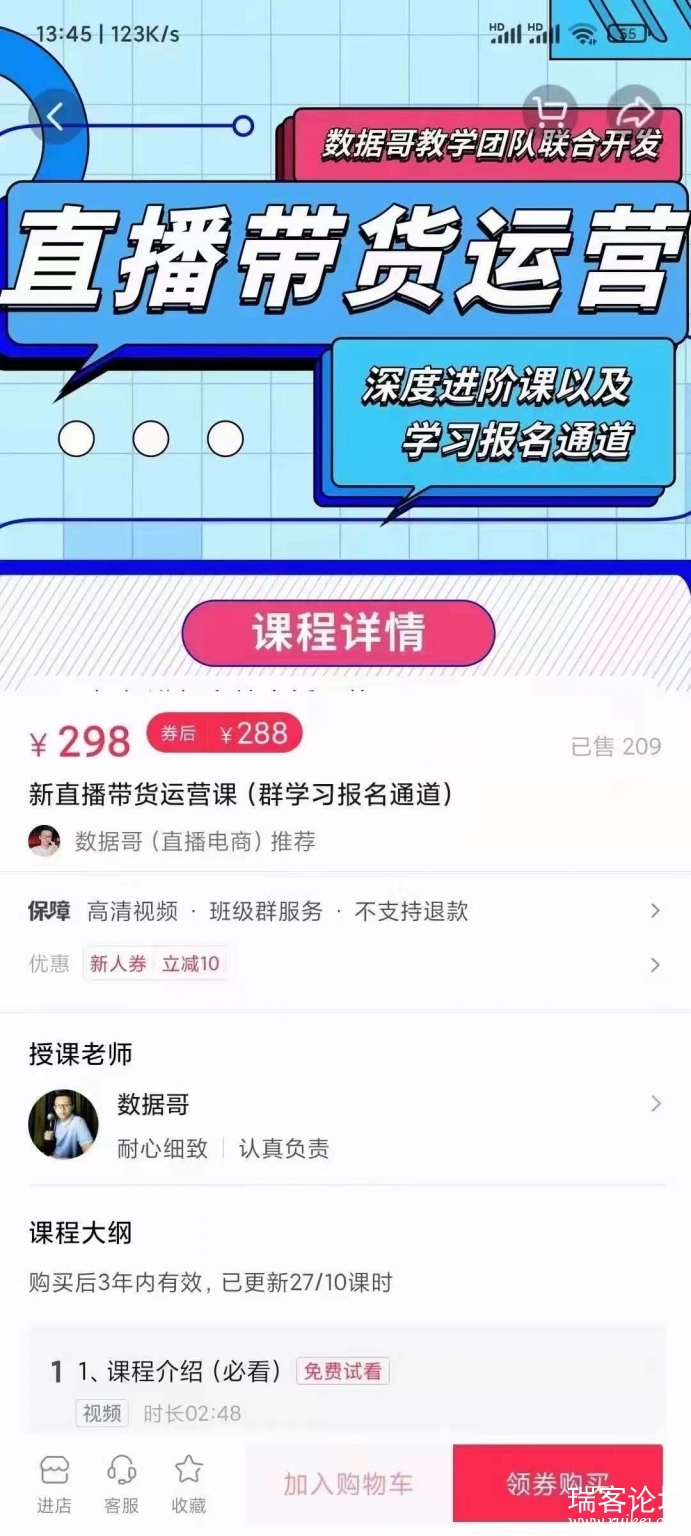The image size is (691, 1536).
Task: Open 数据哥 (直播电商) recommender link
Action: pos(195,841)
